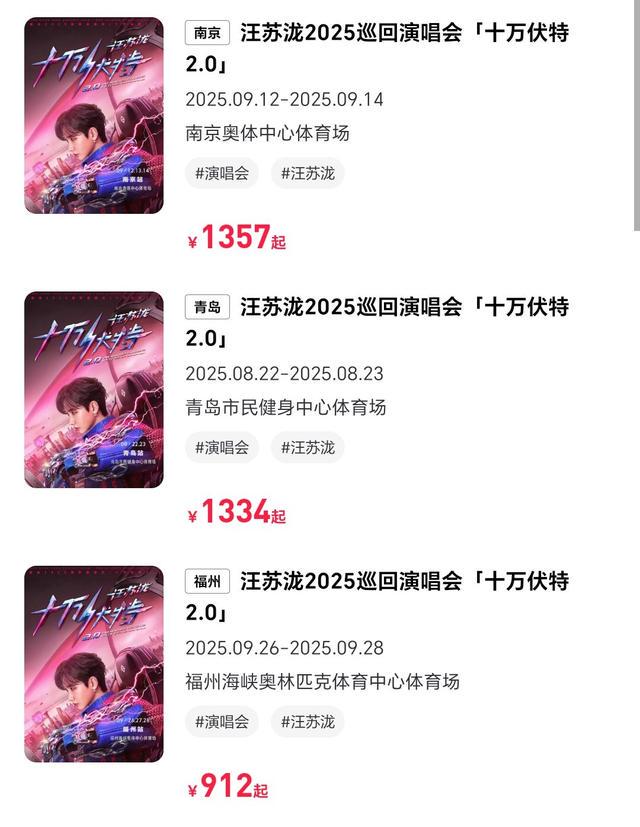Select #演唱会 tag under 青岛 concert
The height and width of the screenshot is (827, 640).
[222, 447]
